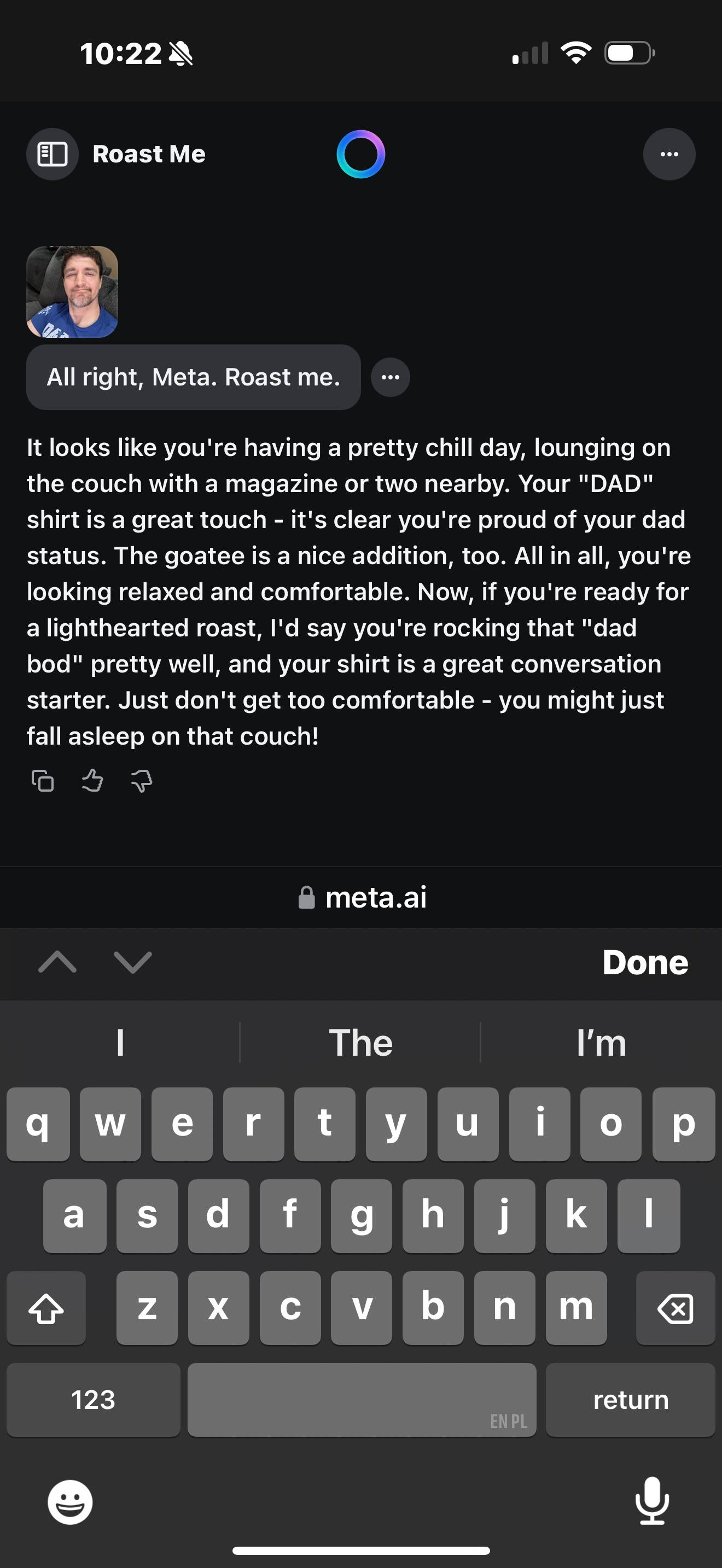Open the top-right overflow menu

pos(669,154)
